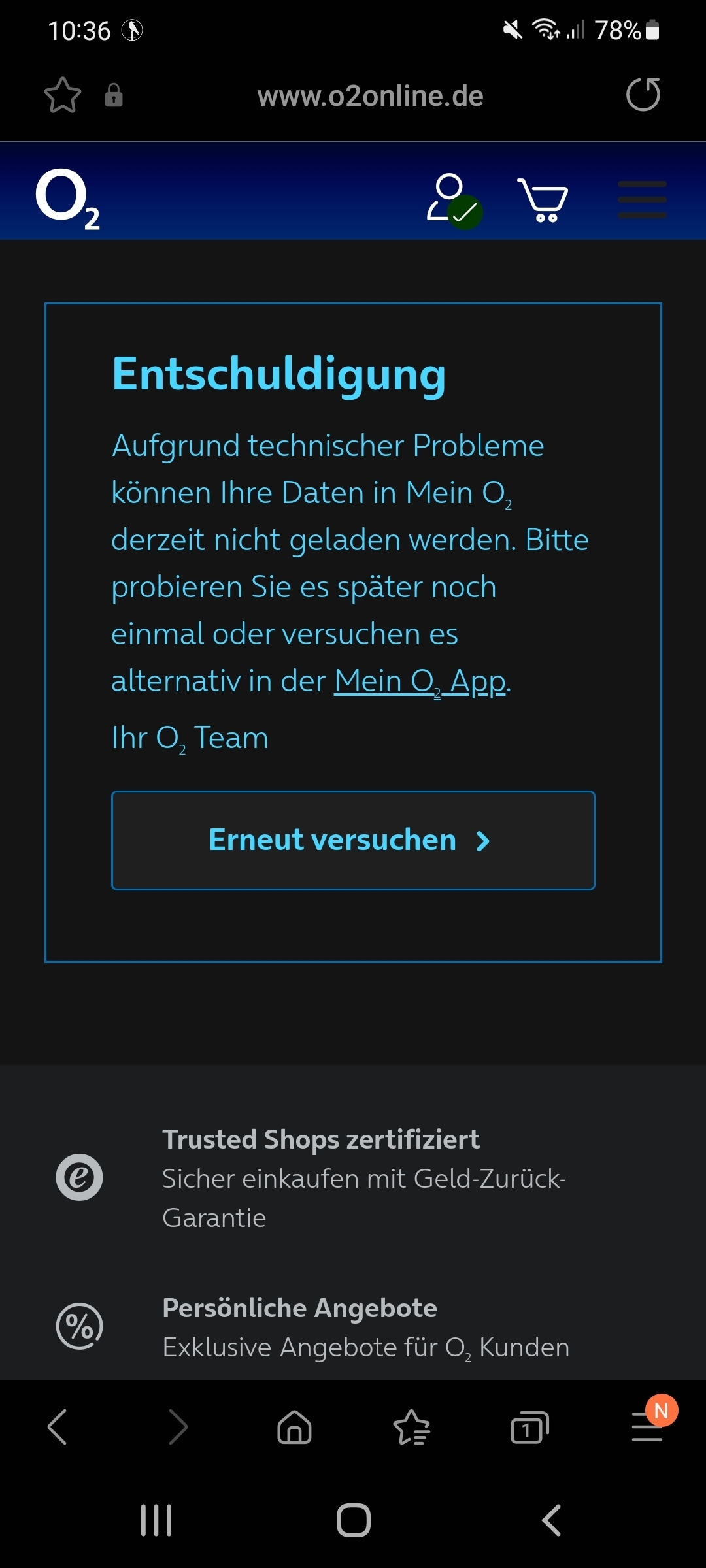Tap the URL www.o2online.de in the address bar
The image size is (706, 1568).
coord(370,97)
